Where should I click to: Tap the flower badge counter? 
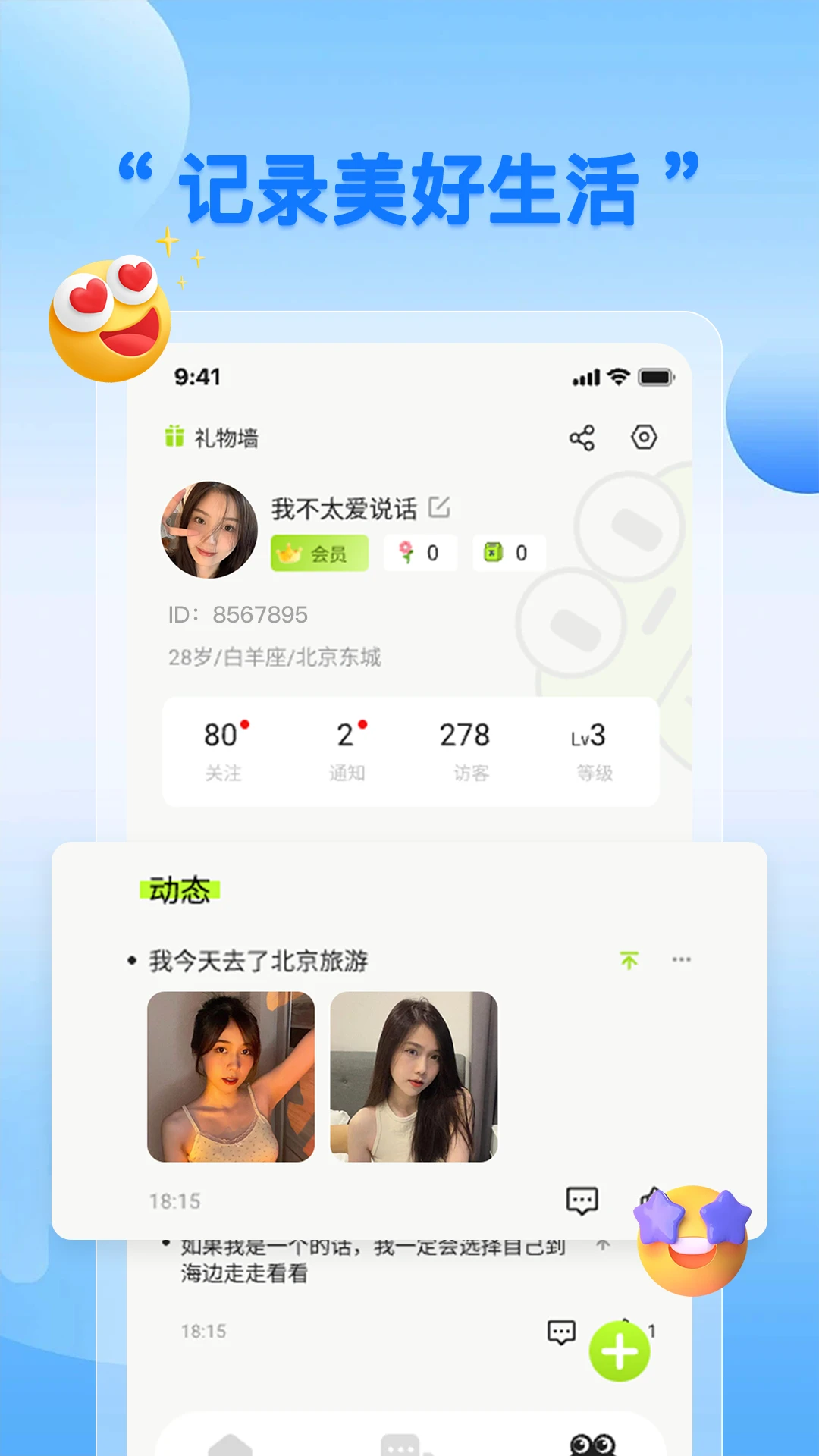point(420,552)
